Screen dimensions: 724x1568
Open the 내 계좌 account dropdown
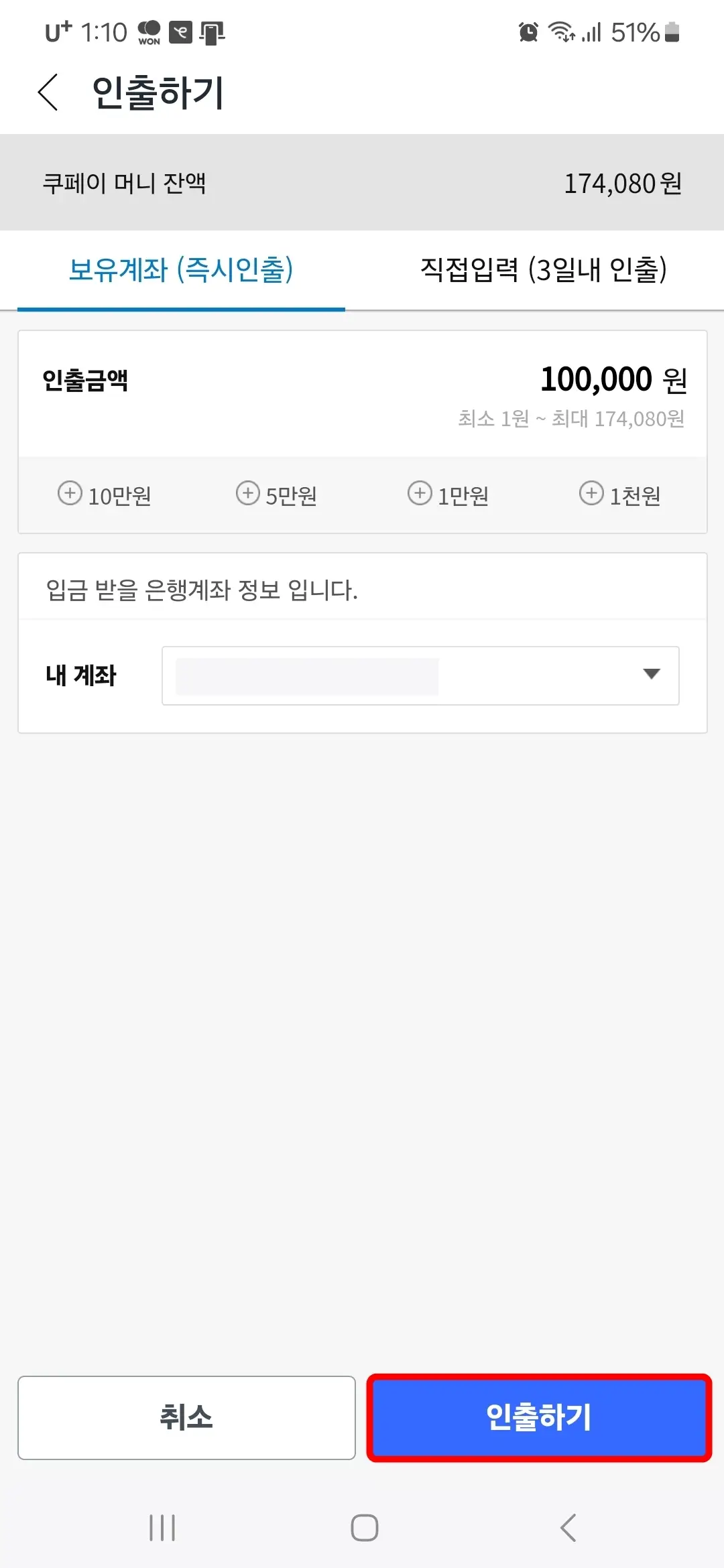[x=420, y=675]
